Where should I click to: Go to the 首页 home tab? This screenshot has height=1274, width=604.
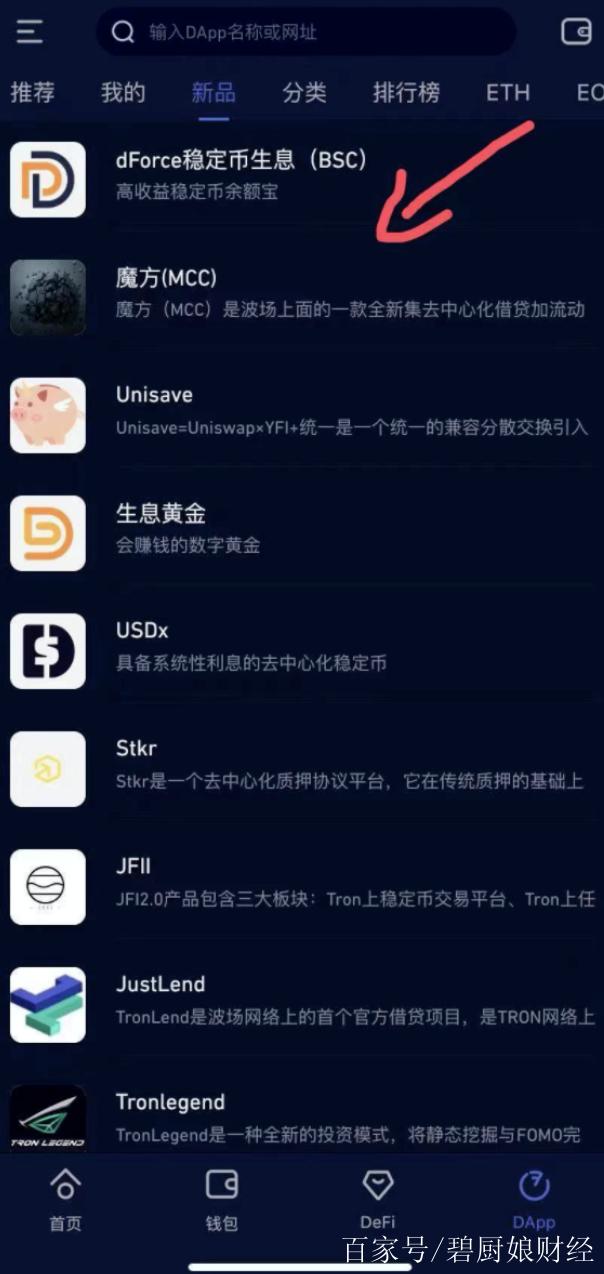(x=65, y=1200)
